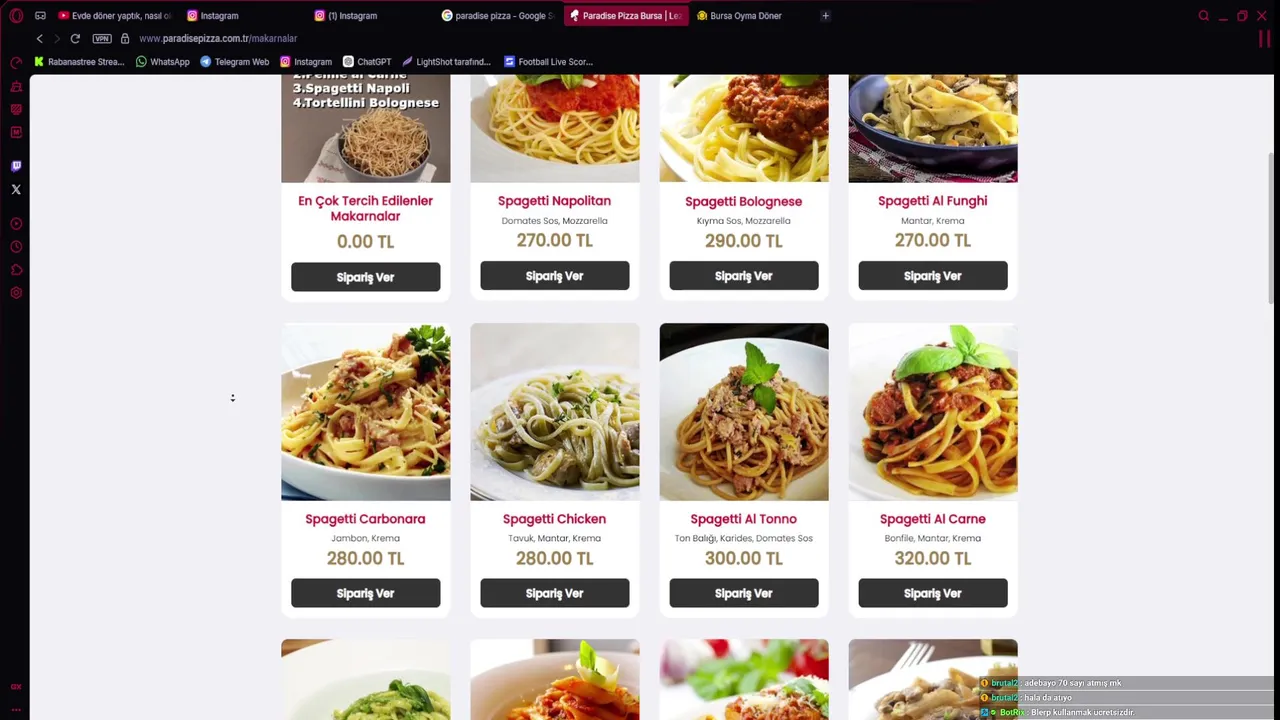The width and height of the screenshot is (1280, 720).
Task: Order Spagetti Bolognese with Sipariş Ver
Action: pos(743,276)
